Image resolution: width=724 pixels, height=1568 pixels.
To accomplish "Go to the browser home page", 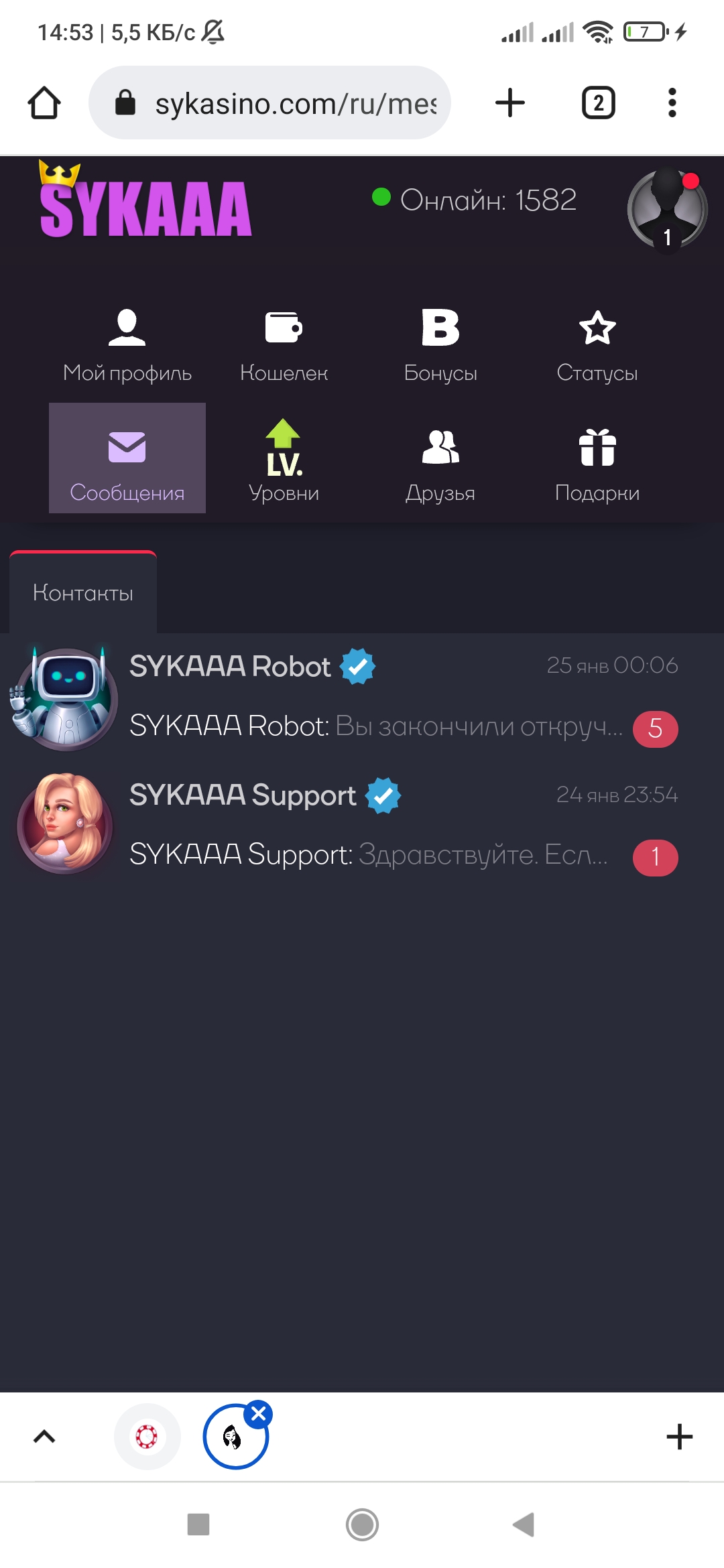I will pyautogui.click(x=44, y=103).
